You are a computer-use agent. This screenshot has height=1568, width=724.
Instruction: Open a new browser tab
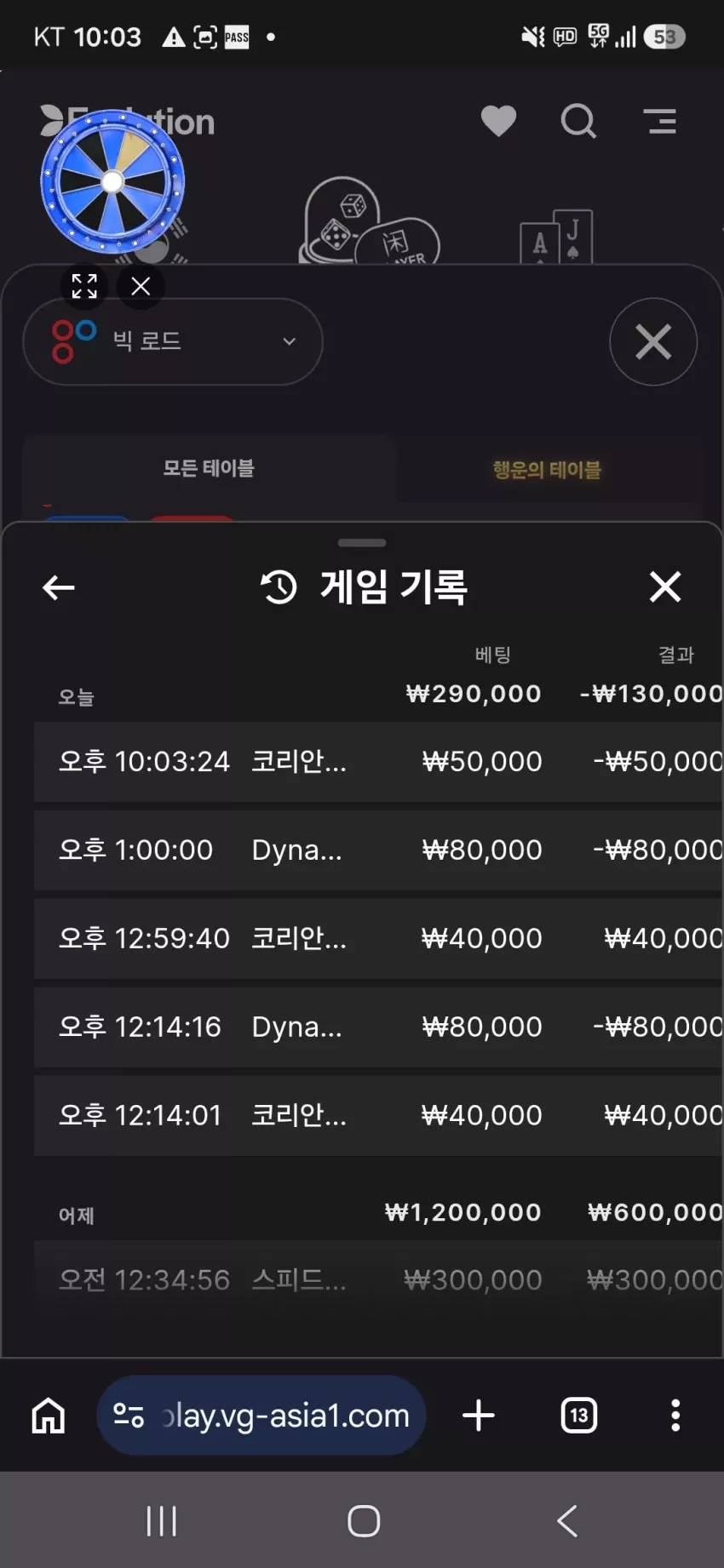coord(479,1416)
